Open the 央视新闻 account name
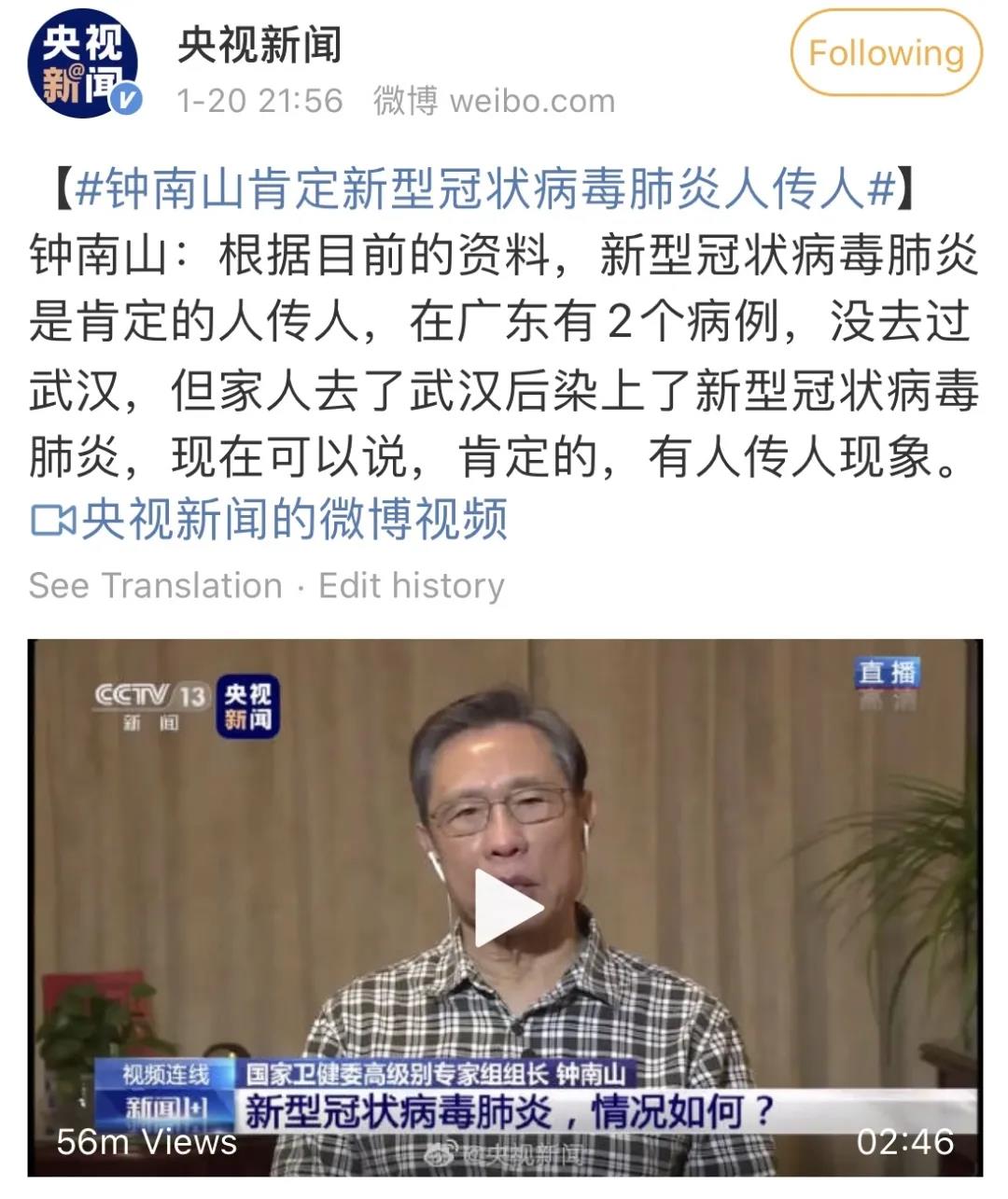Screen dimensions: 1008x1199 (259, 46)
